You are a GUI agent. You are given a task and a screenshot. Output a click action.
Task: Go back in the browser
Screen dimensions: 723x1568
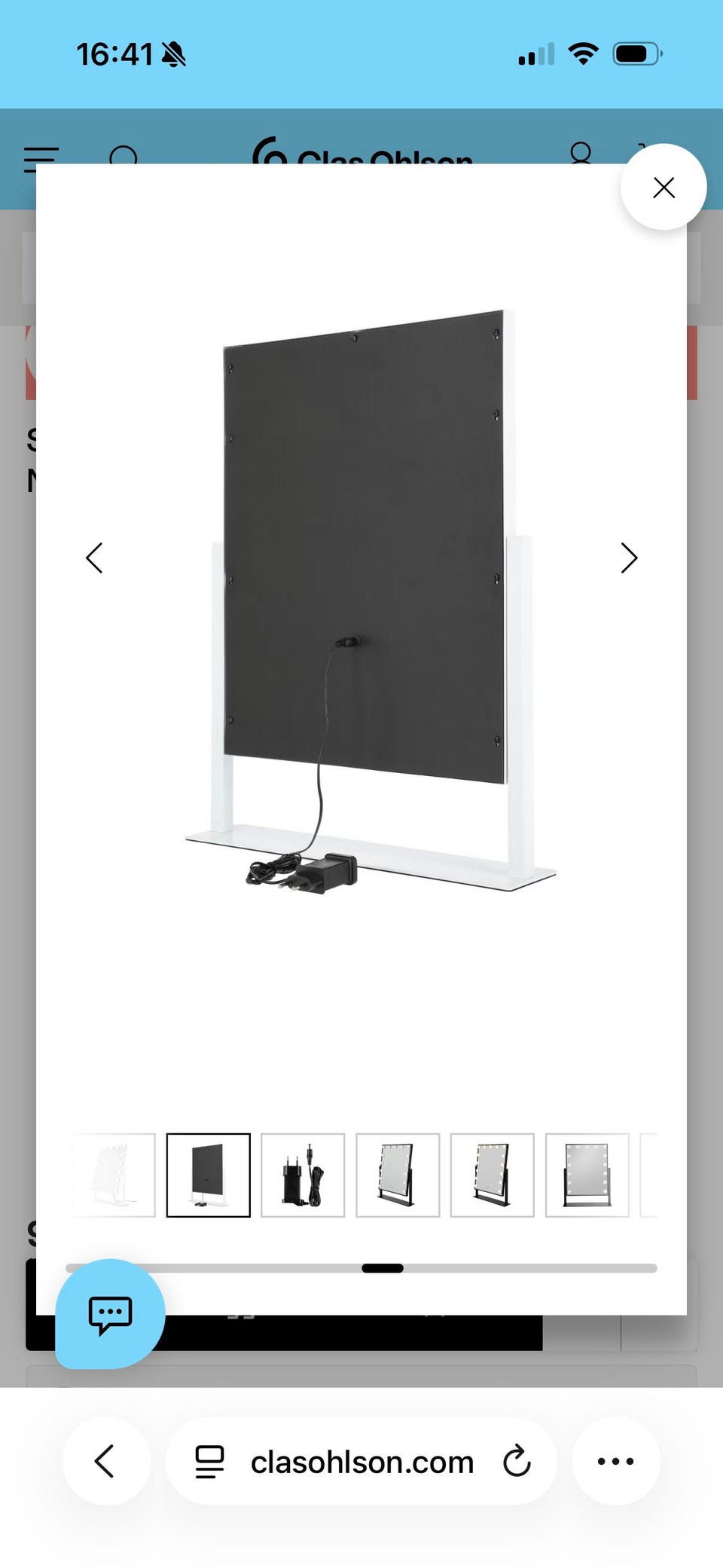(x=105, y=1461)
